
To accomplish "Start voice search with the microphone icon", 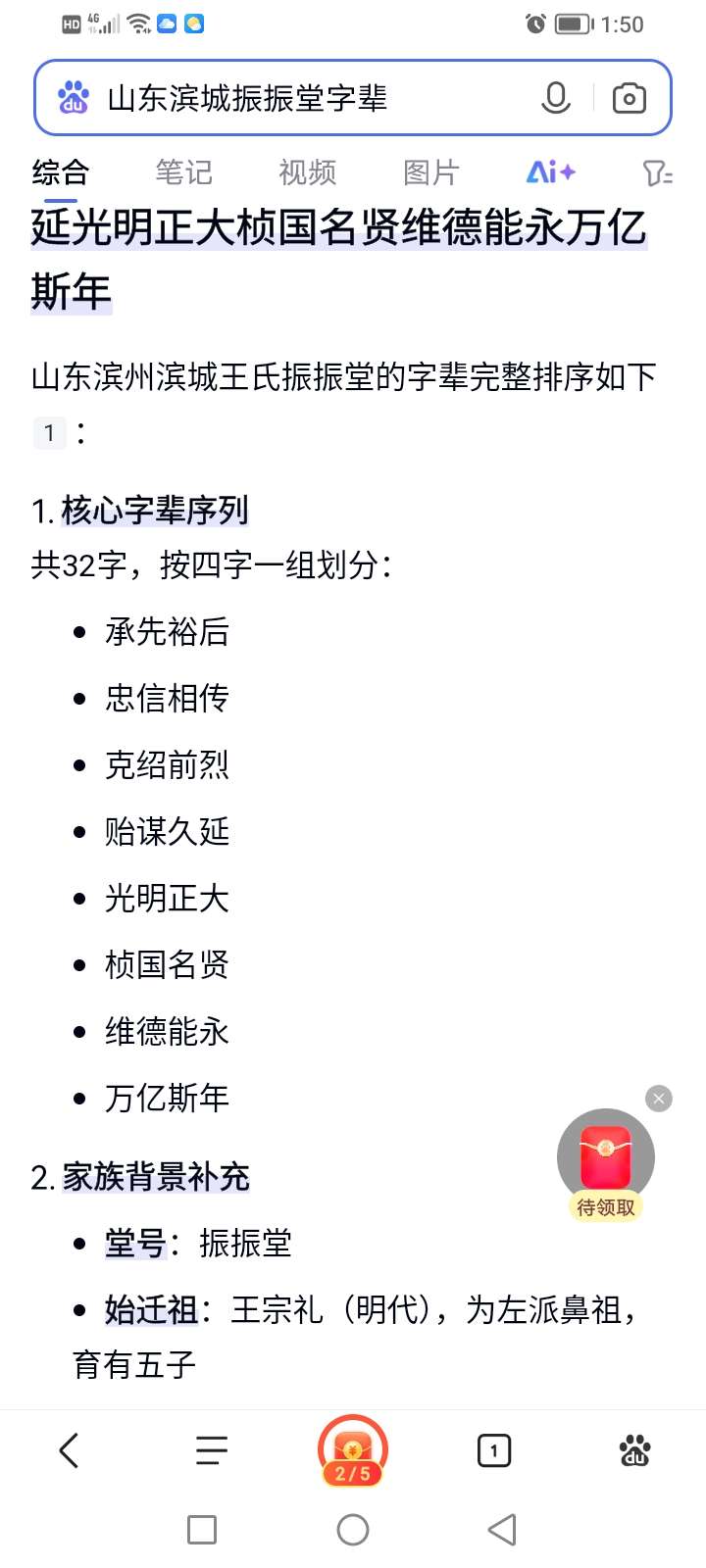I will 556,98.
